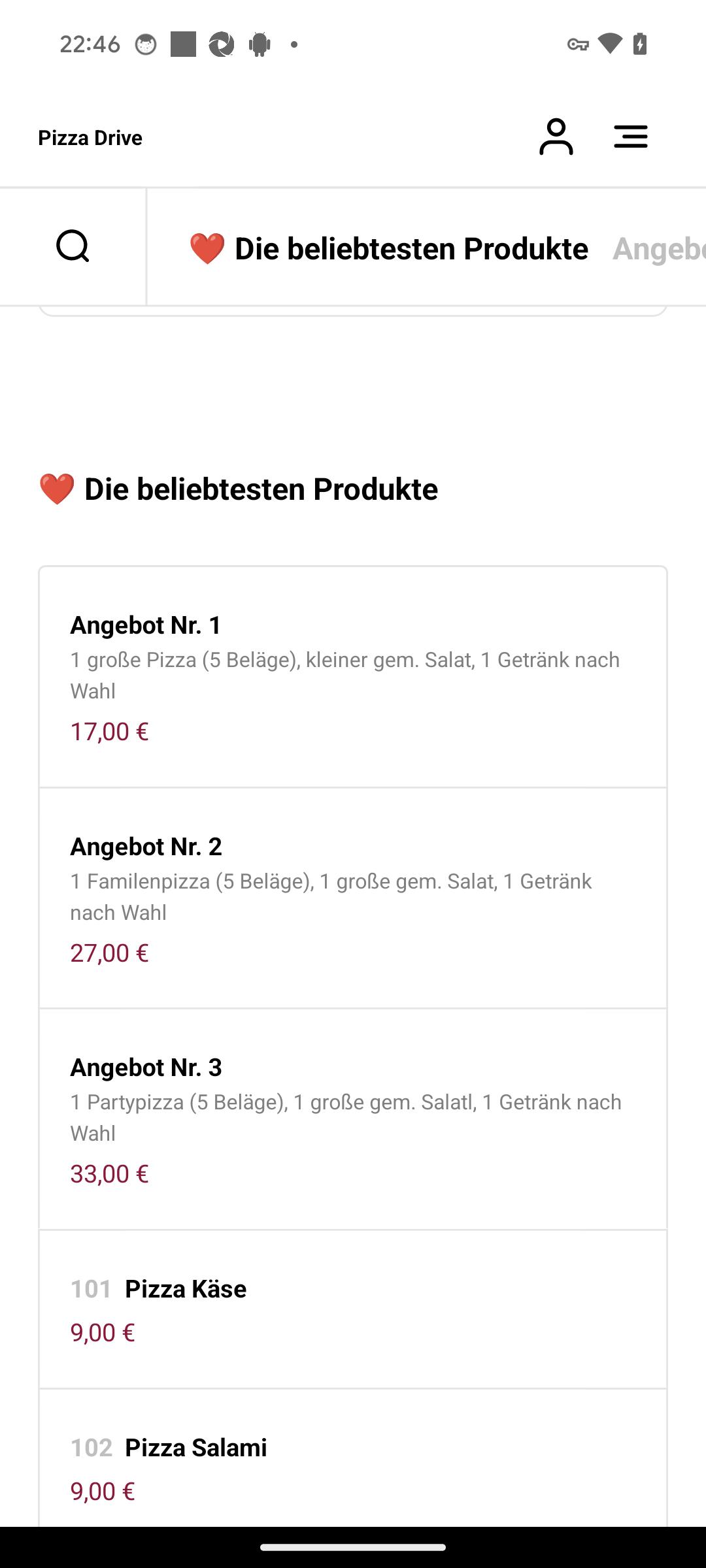Switch to the Angebote category tab
This screenshot has height=1568, width=706.
tap(659, 248)
